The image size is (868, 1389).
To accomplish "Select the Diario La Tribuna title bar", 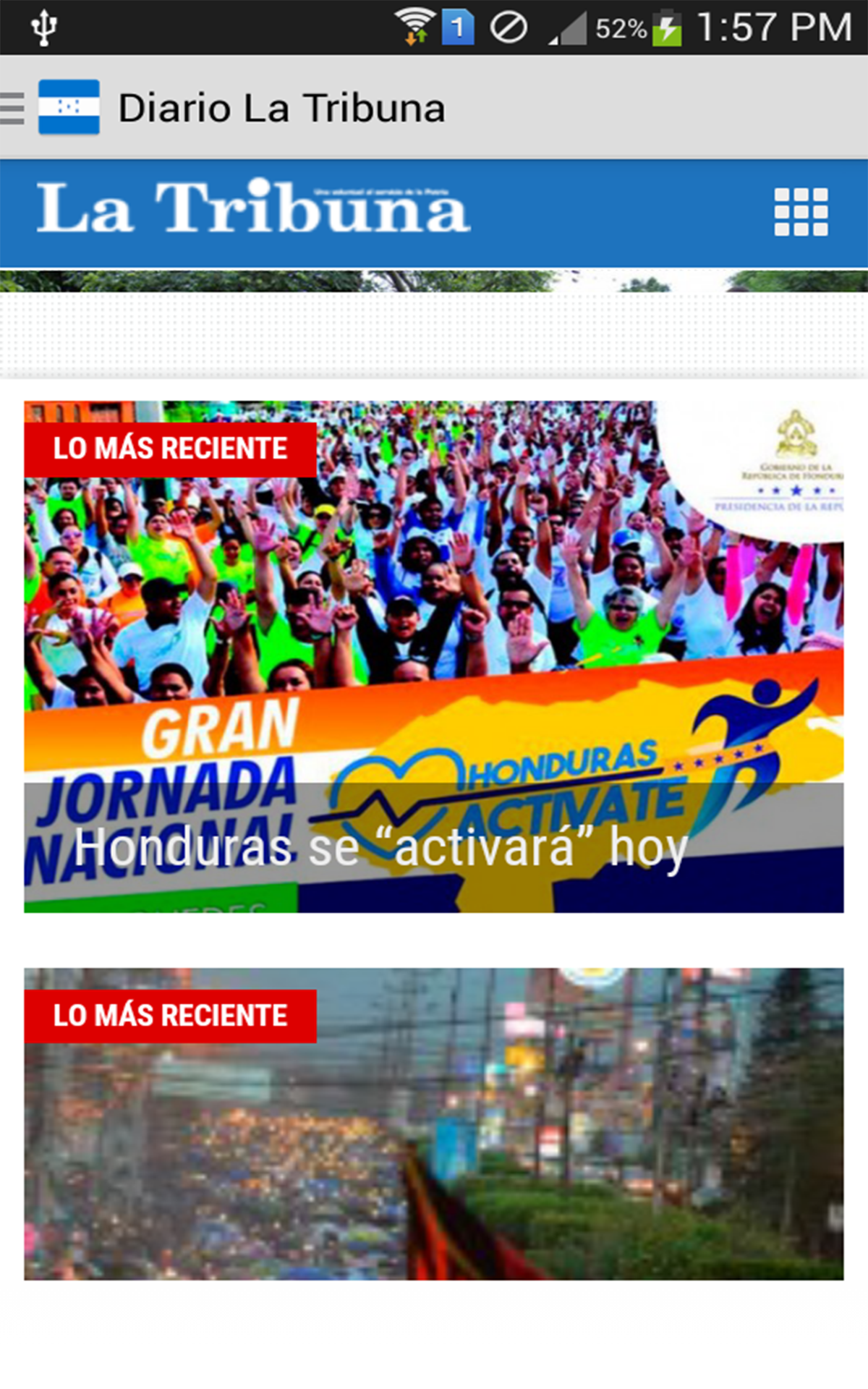I will coord(281,107).
